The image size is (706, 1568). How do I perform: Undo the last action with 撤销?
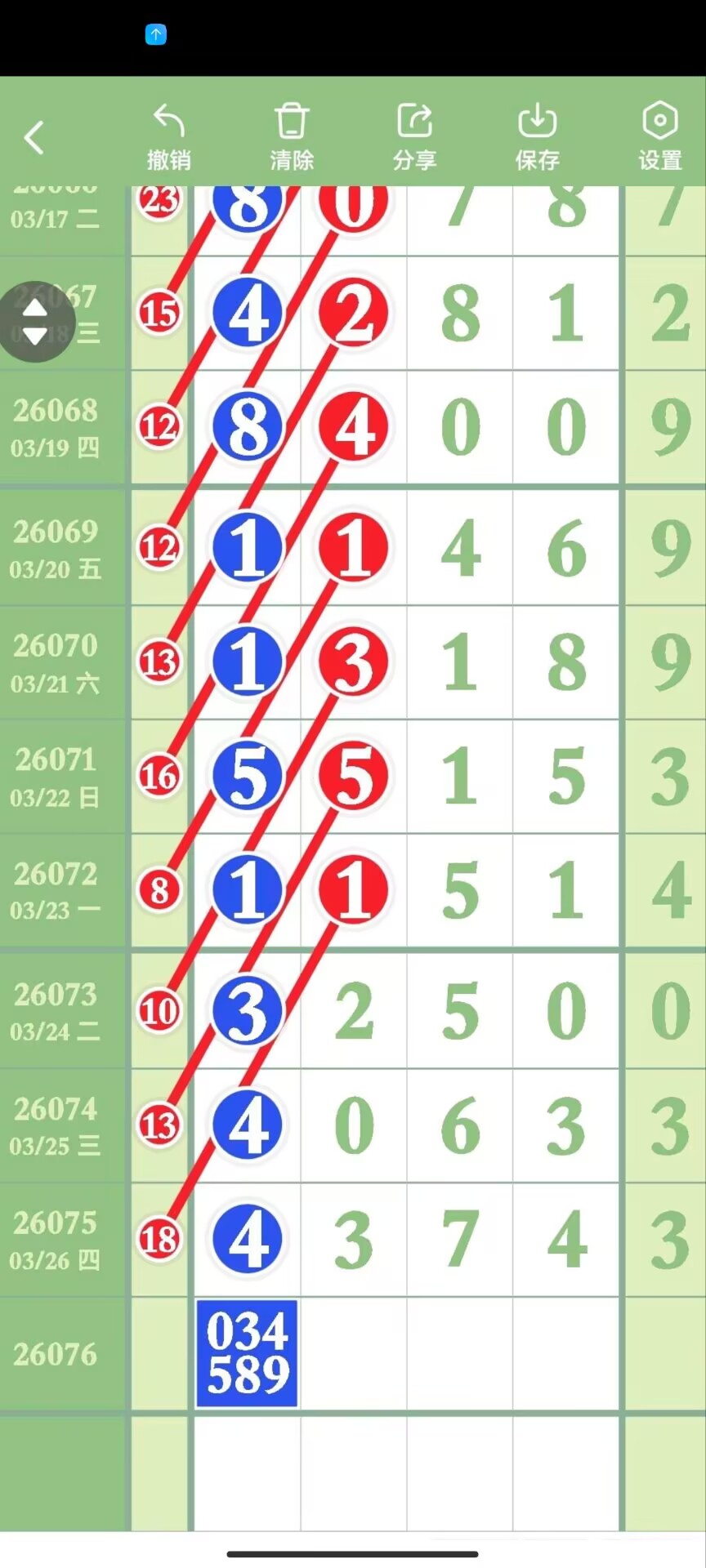coord(168,137)
